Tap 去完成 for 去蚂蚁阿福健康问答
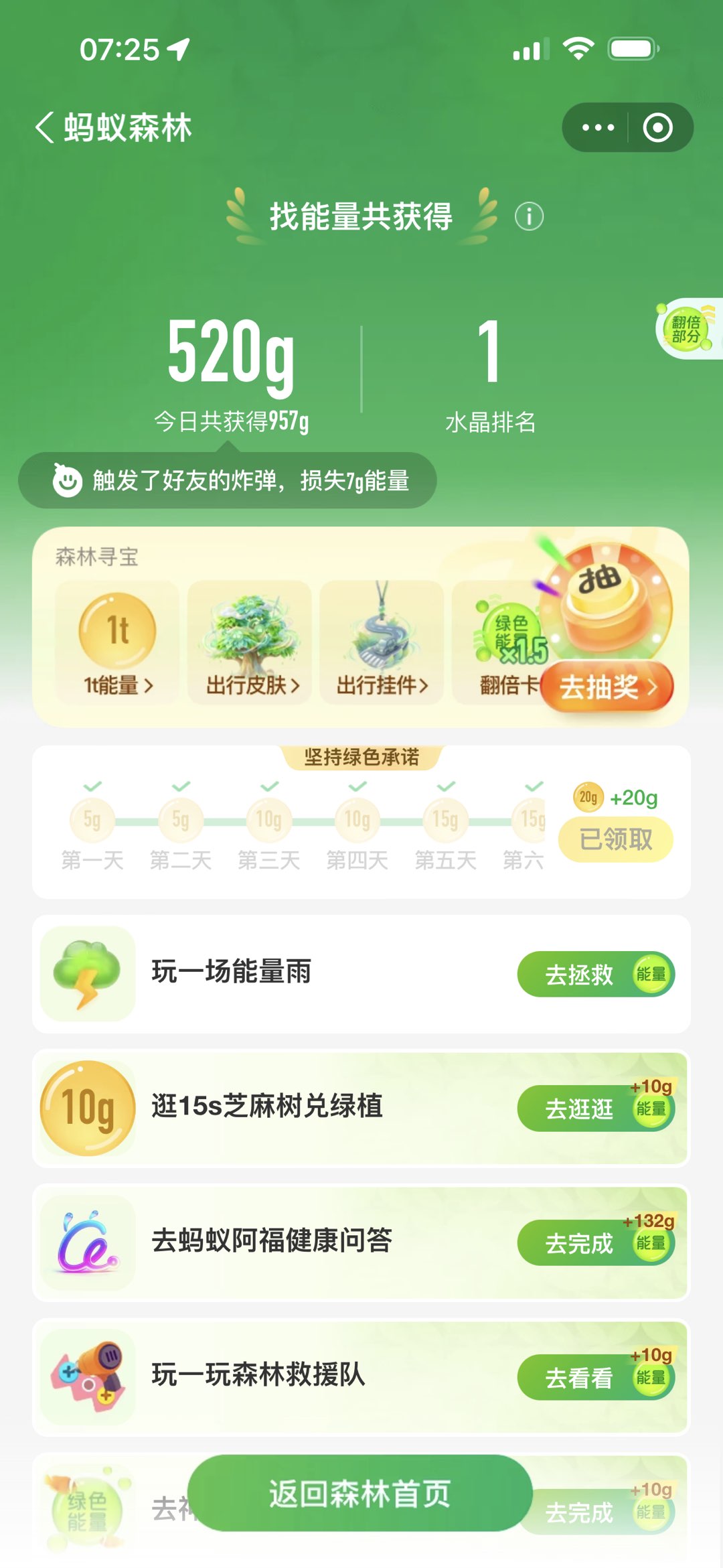723x1568 pixels. tap(595, 1243)
